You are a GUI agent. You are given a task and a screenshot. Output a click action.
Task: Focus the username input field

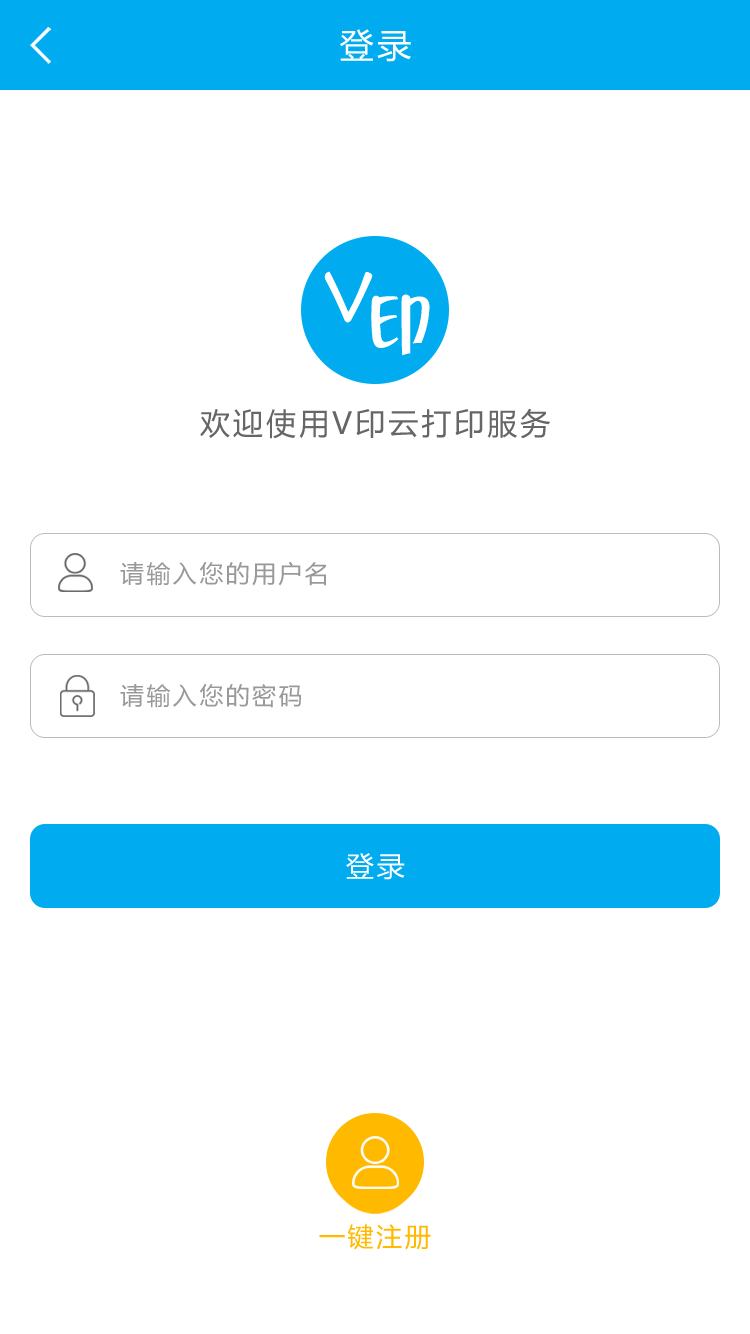click(x=375, y=575)
